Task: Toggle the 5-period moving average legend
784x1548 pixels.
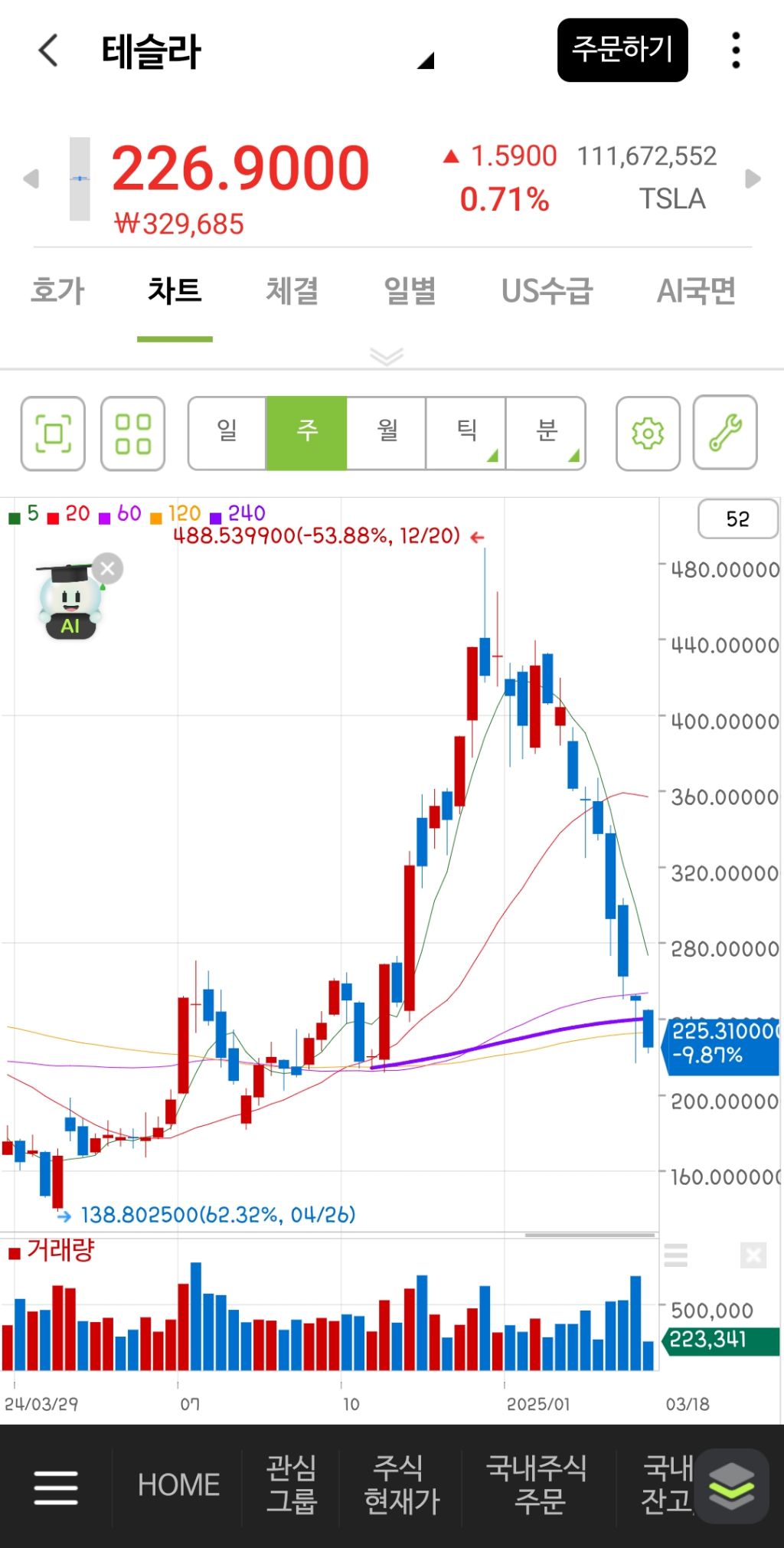Action: [25, 513]
